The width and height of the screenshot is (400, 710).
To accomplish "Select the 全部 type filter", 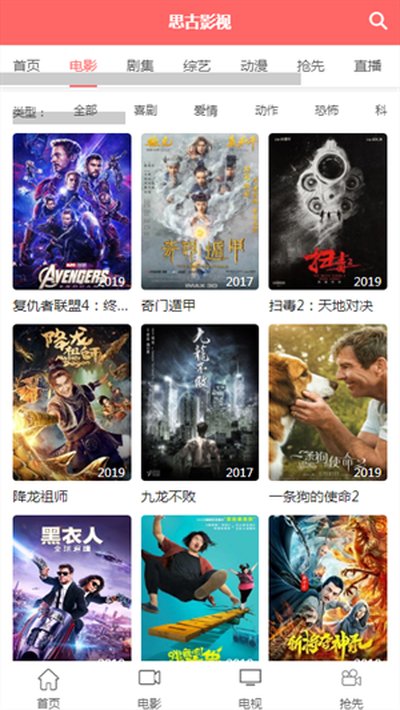I will pyautogui.click(x=85, y=110).
